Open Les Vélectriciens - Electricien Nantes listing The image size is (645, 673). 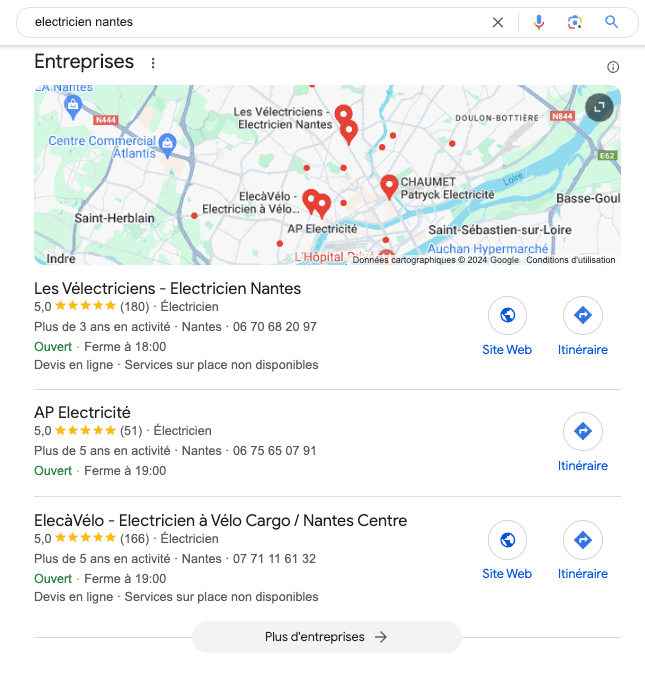click(167, 288)
